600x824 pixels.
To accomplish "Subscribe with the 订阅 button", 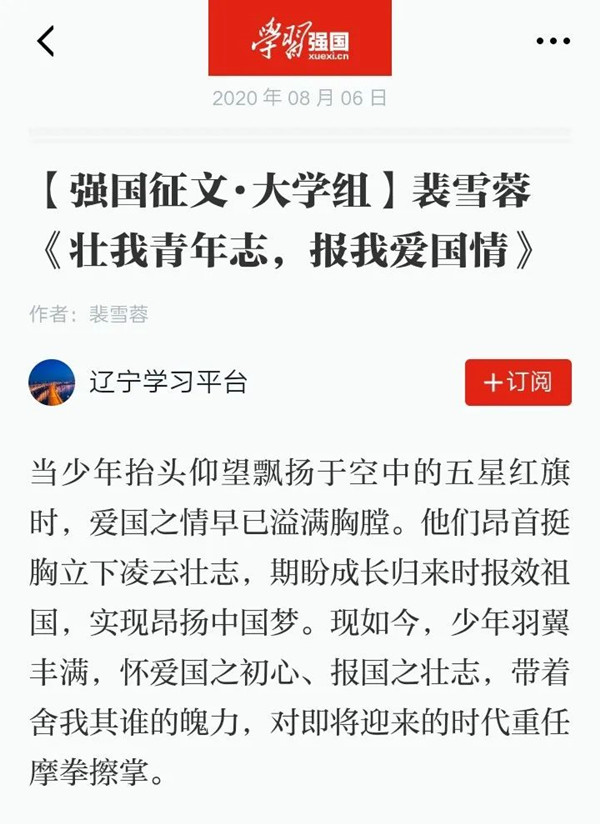I will [518, 383].
